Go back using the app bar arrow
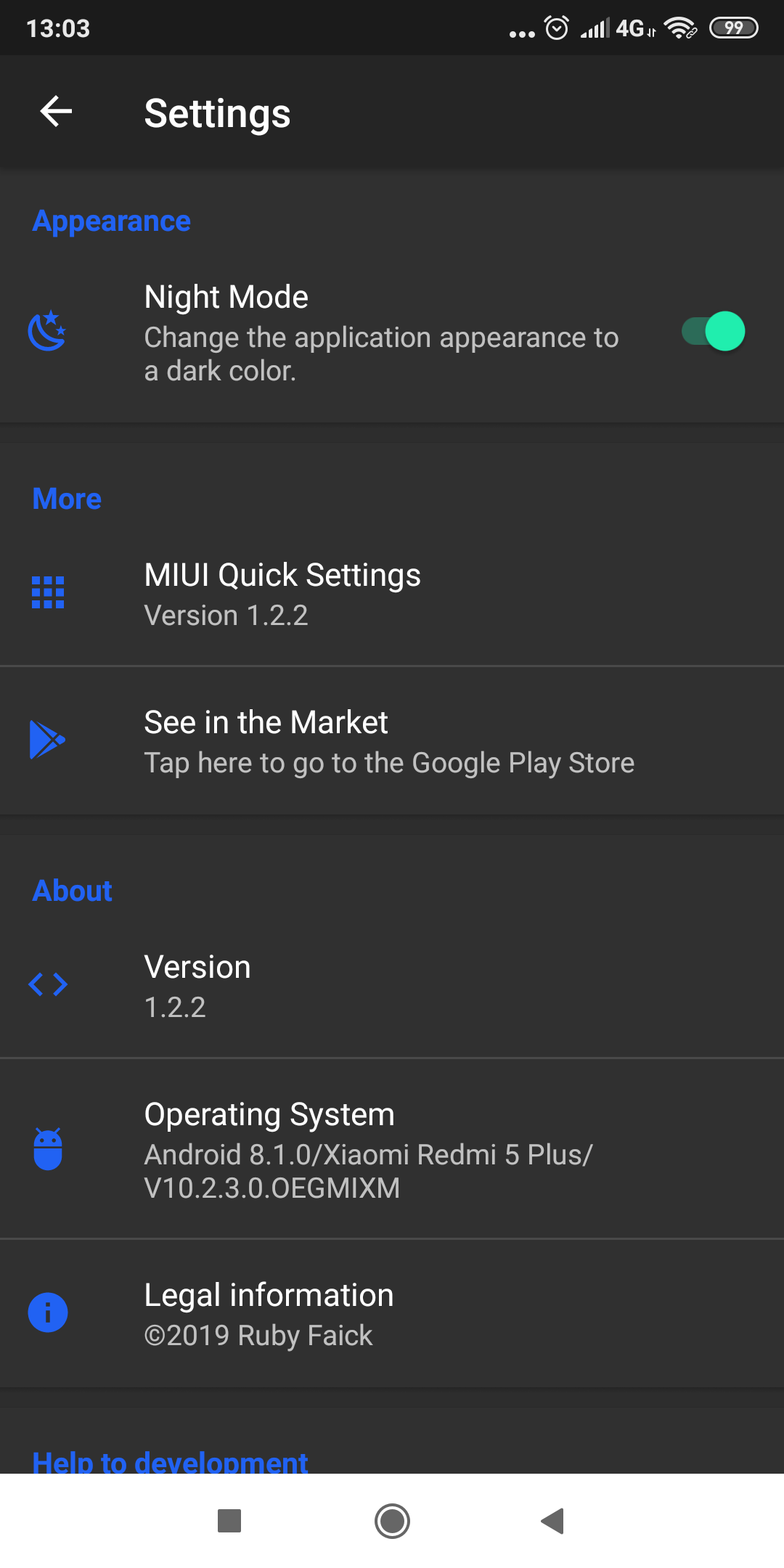 point(56,112)
